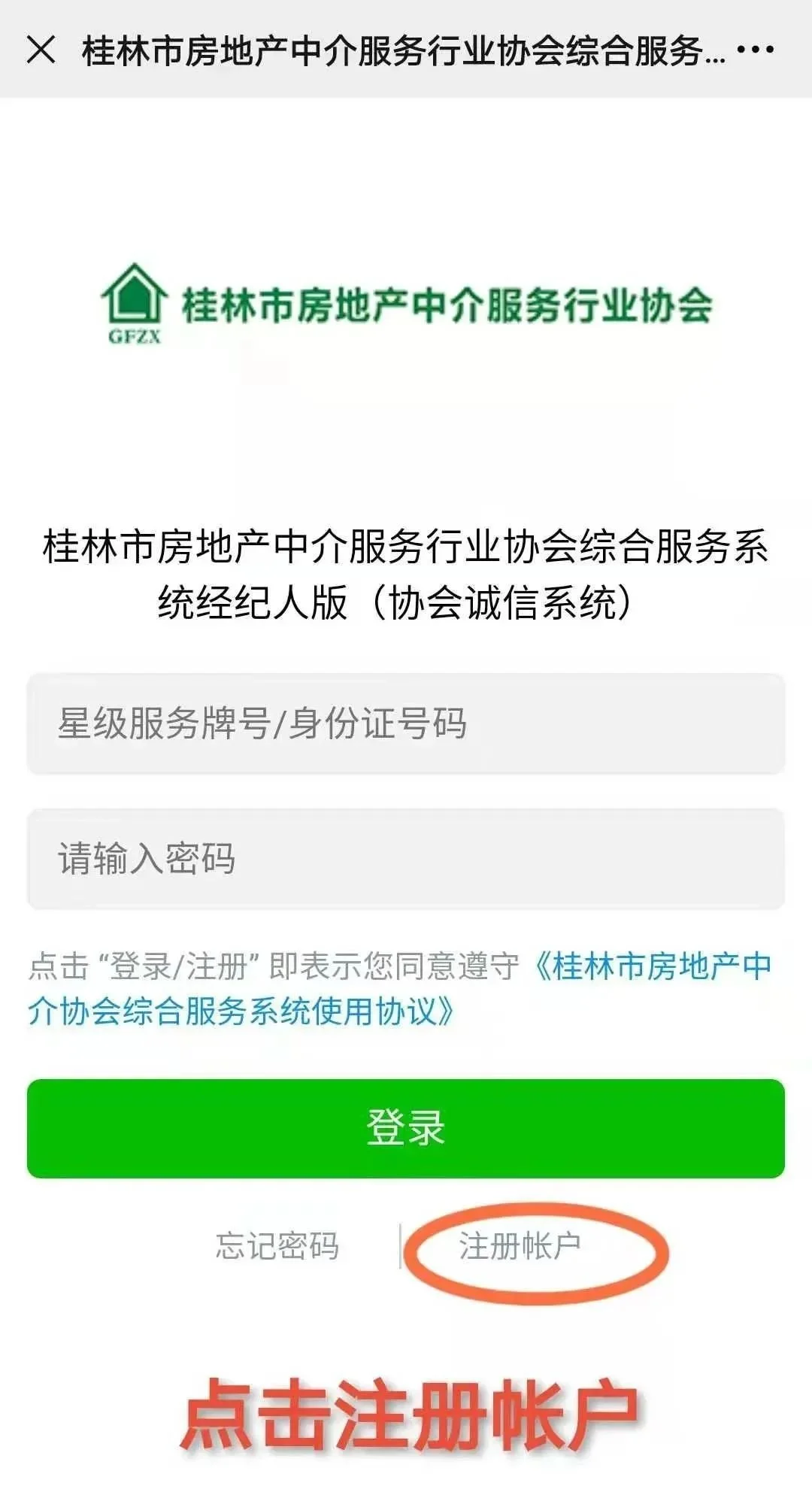
Task: Open the three-dot overflow menu
Action: [x=755, y=50]
